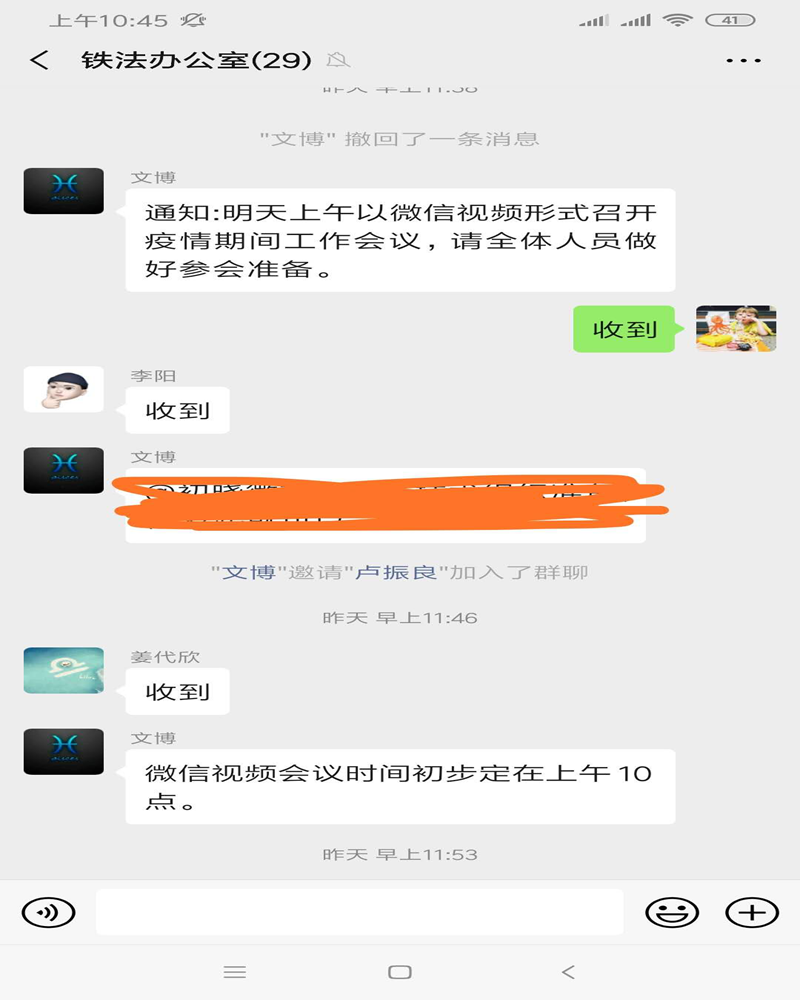Tap the system home button

point(399,972)
